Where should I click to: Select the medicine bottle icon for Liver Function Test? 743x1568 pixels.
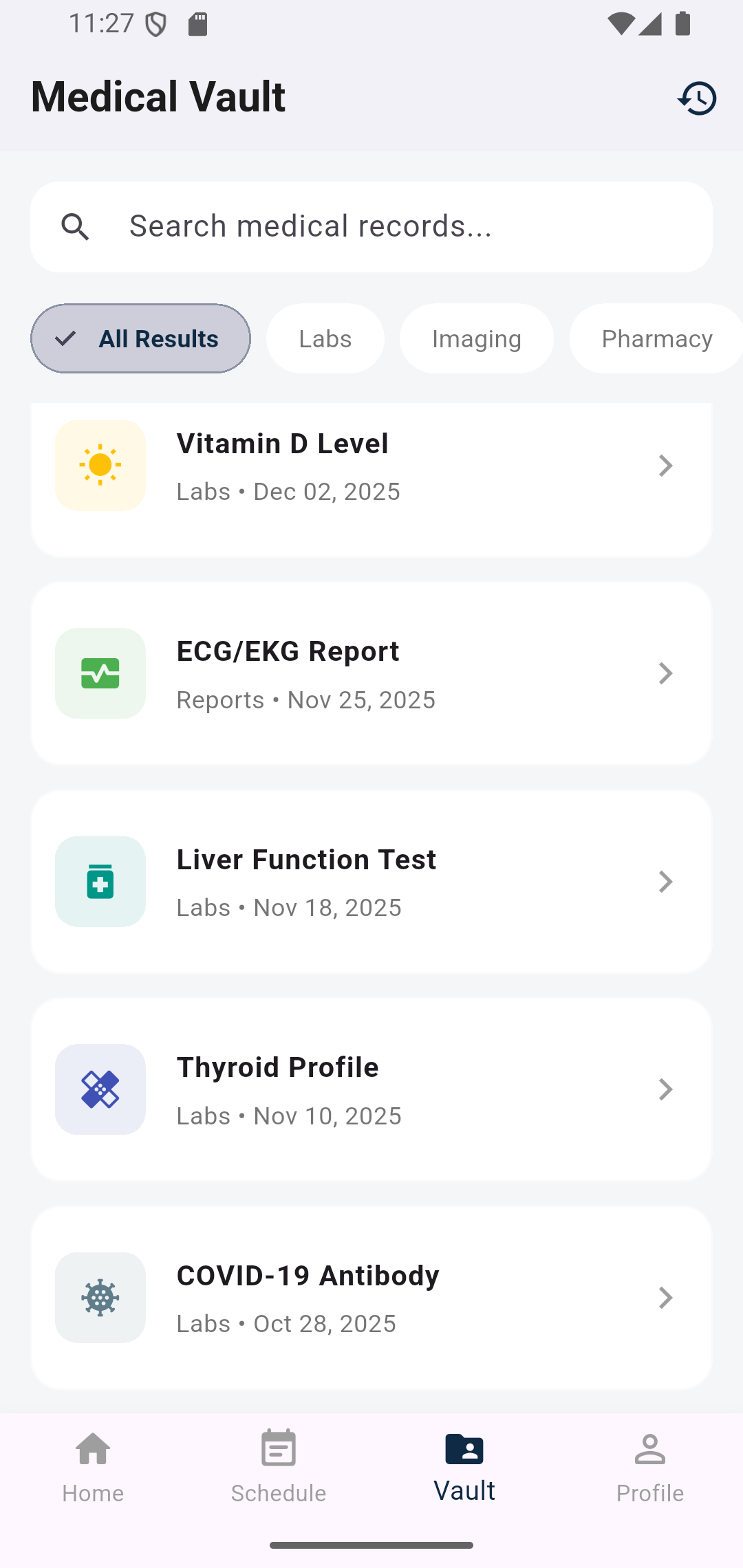[x=100, y=882]
